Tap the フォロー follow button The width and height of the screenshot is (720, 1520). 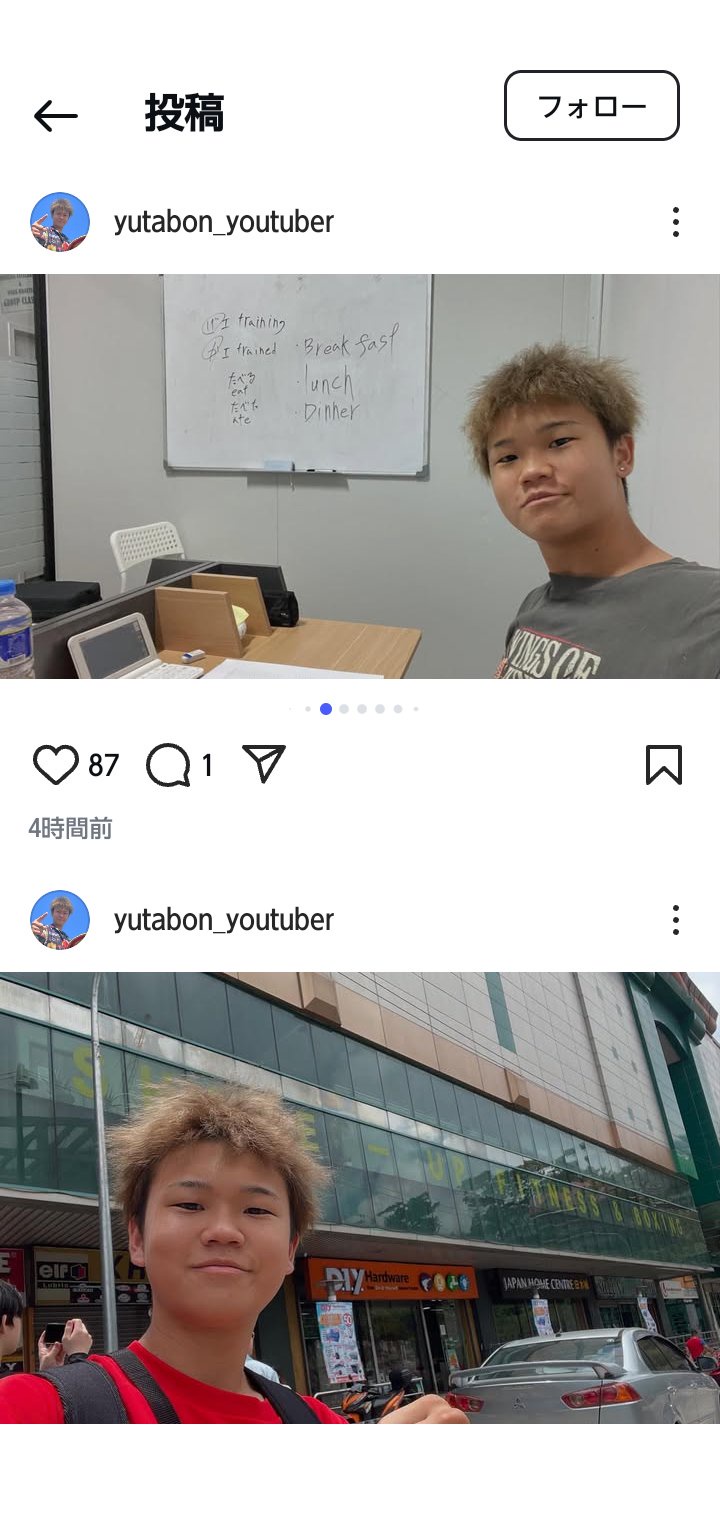pyautogui.click(x=591, y=106)
